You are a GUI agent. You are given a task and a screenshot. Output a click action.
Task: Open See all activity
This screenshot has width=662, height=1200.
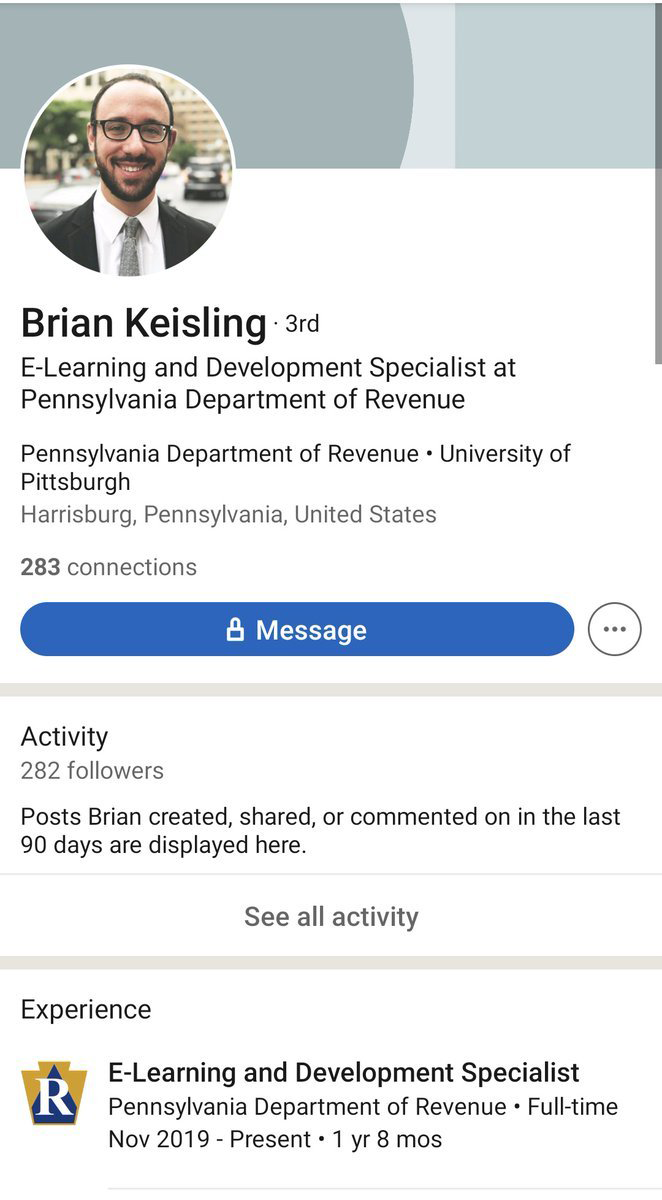(x=331, y=916)
